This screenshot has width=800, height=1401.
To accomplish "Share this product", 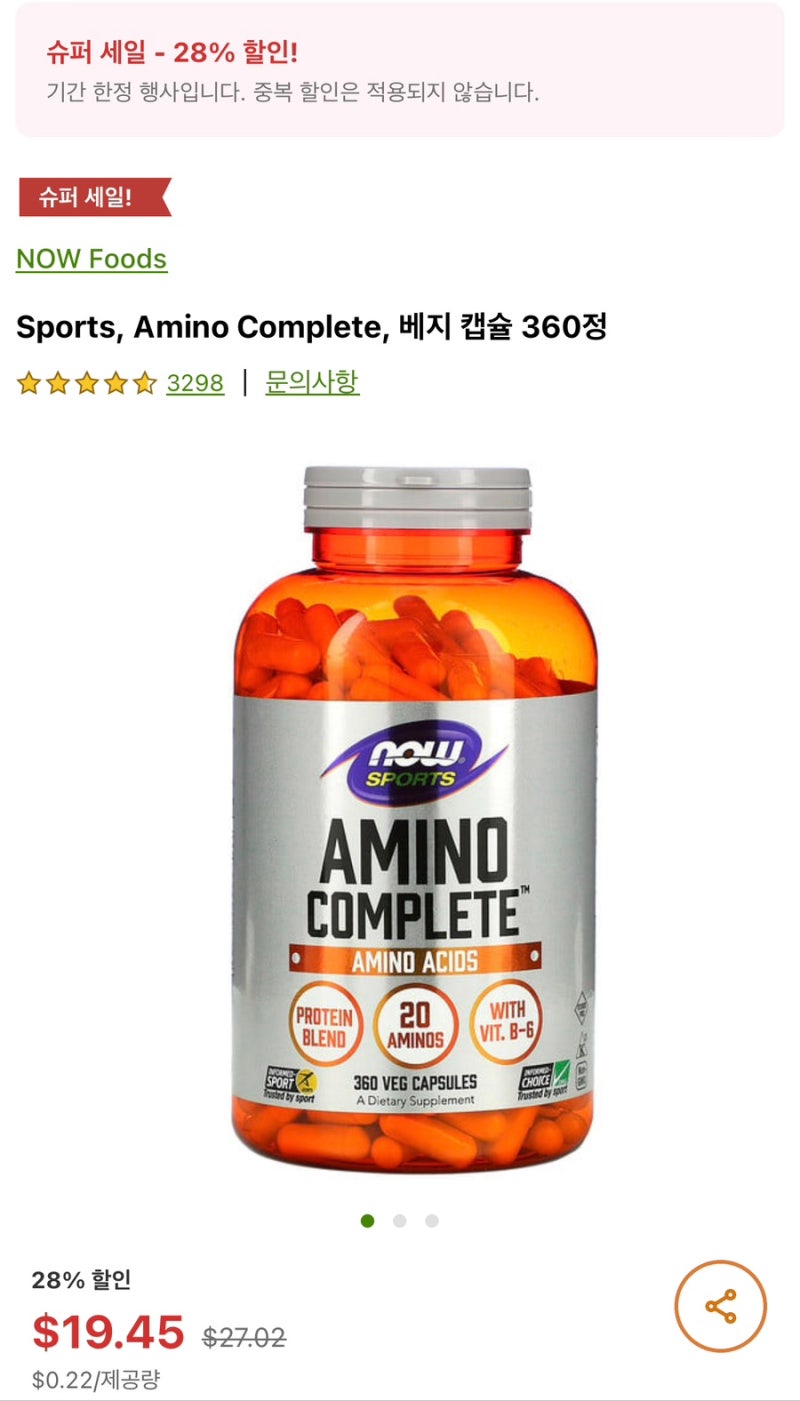I will click(x=720, y=1306).
